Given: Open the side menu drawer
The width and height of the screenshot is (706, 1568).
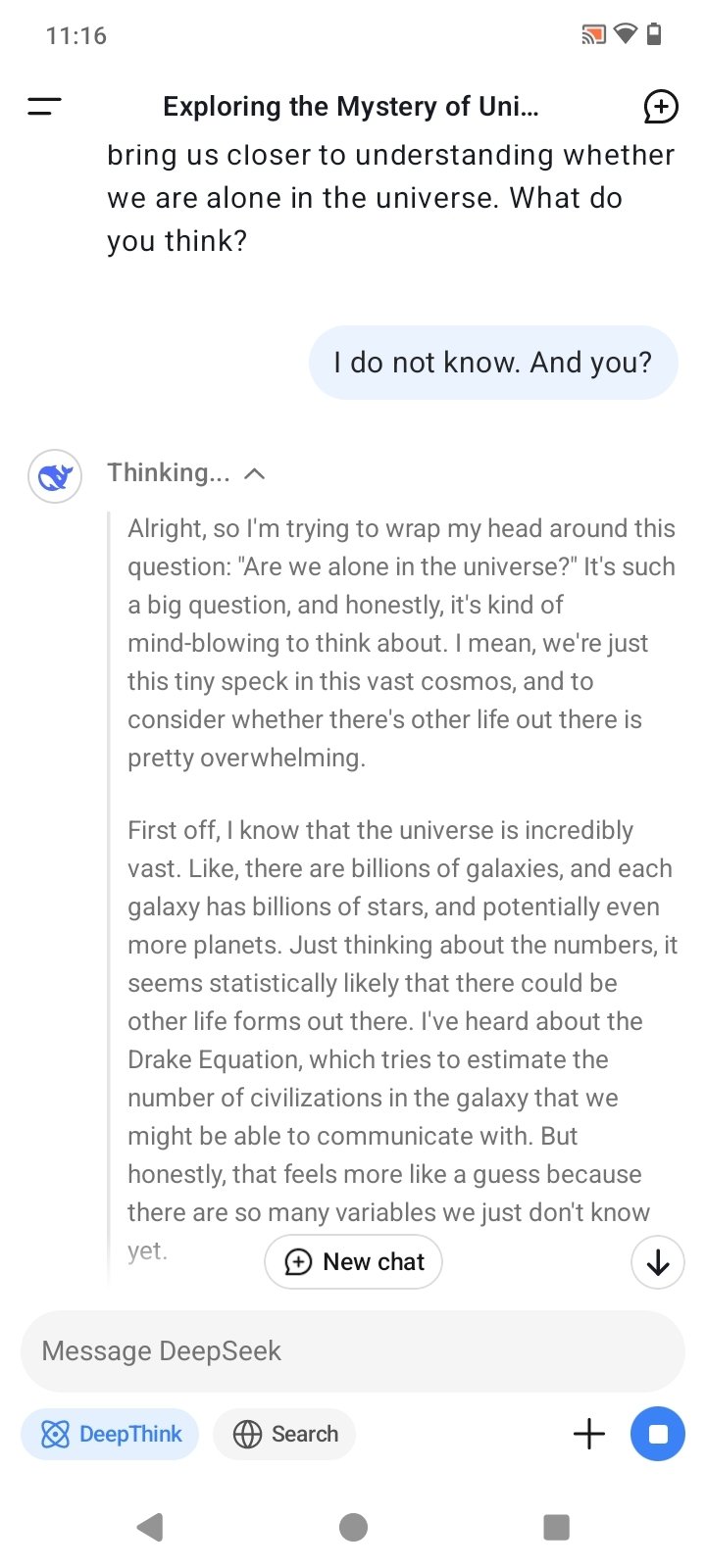Looking at the screenshot, I should point(44,107).
